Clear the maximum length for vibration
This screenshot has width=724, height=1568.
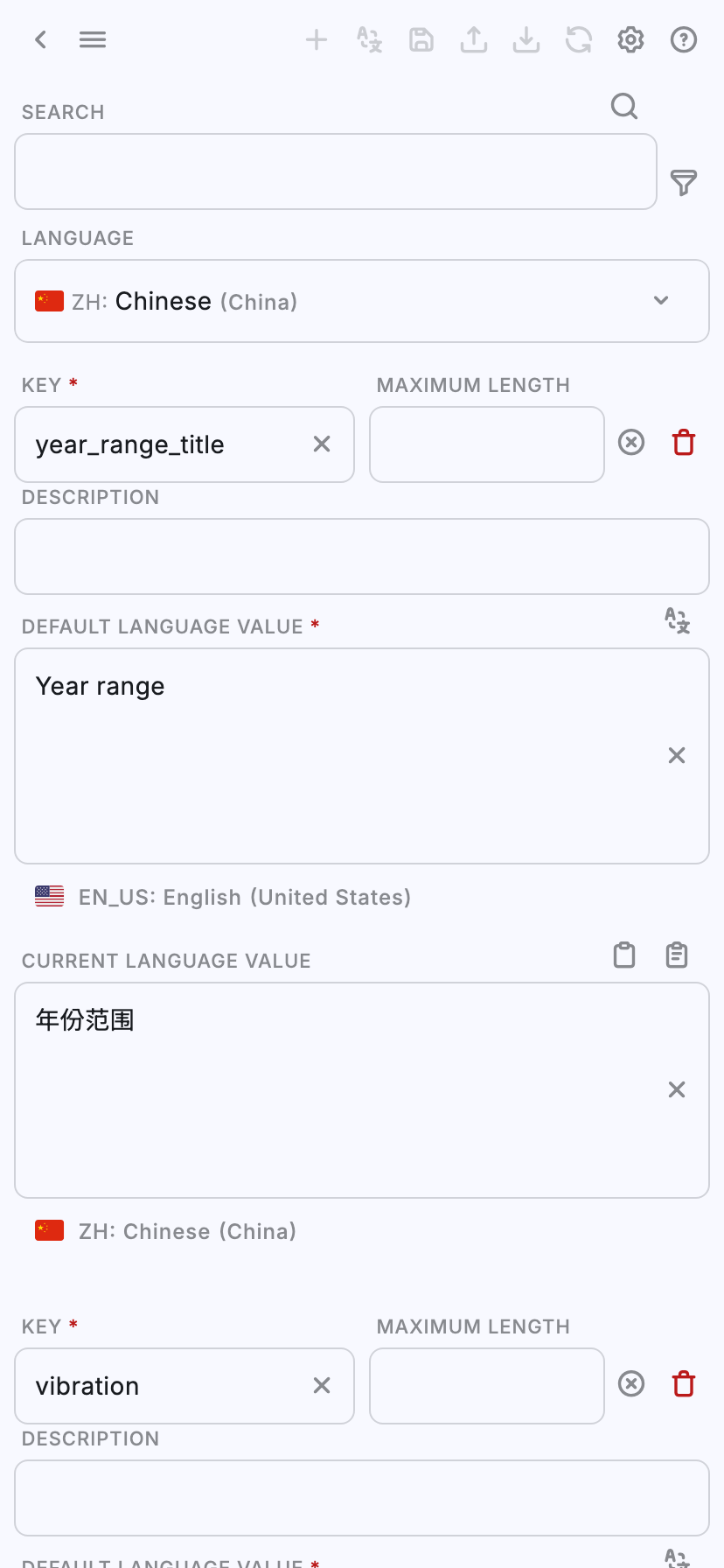coord(631,1383)
